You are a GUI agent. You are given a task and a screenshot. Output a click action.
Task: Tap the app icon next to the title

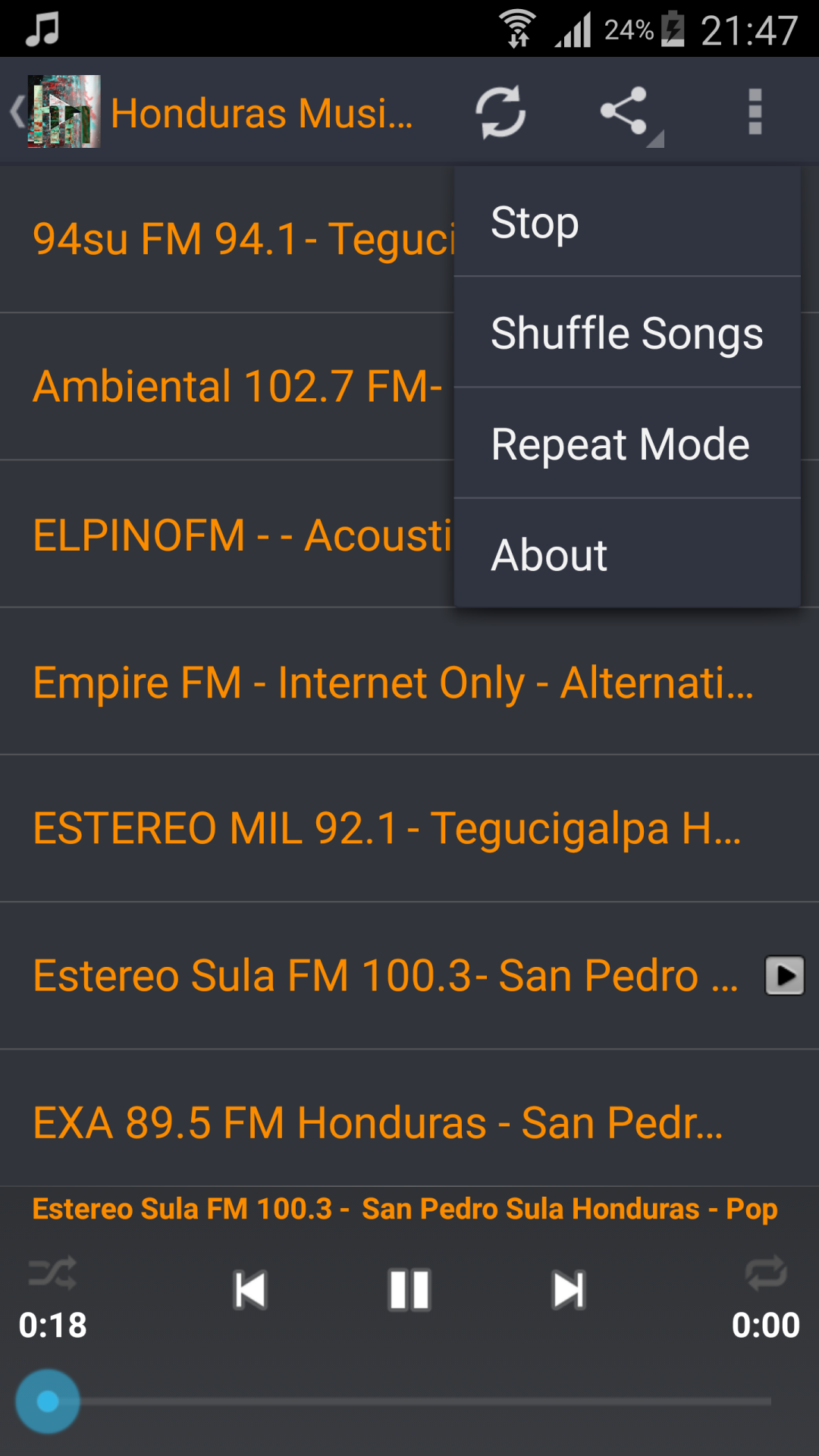tap(64, 110)
